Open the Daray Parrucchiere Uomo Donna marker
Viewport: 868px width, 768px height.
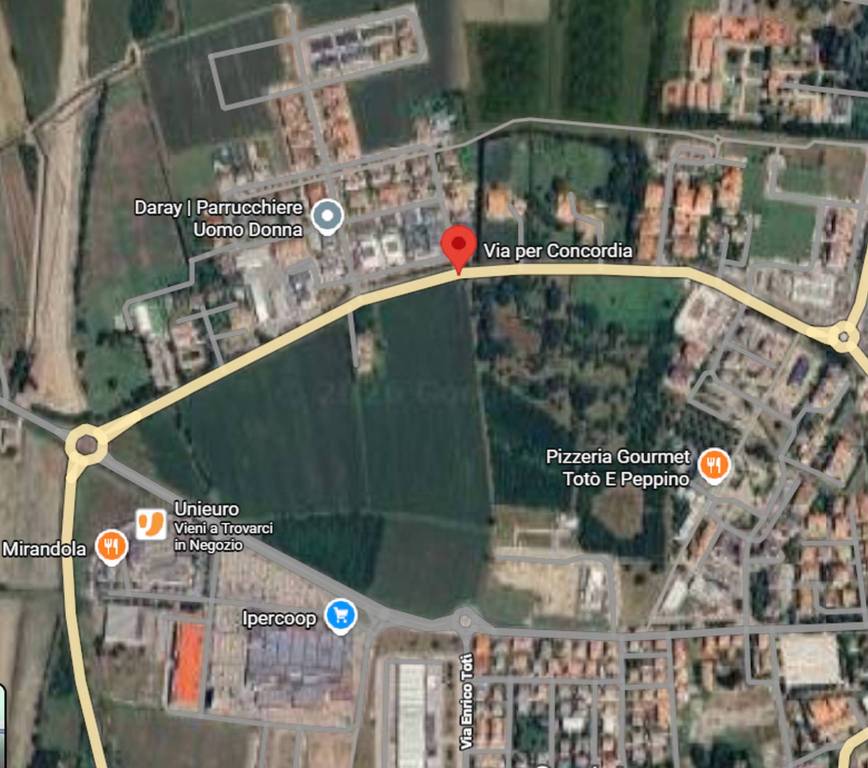[327, 216]
